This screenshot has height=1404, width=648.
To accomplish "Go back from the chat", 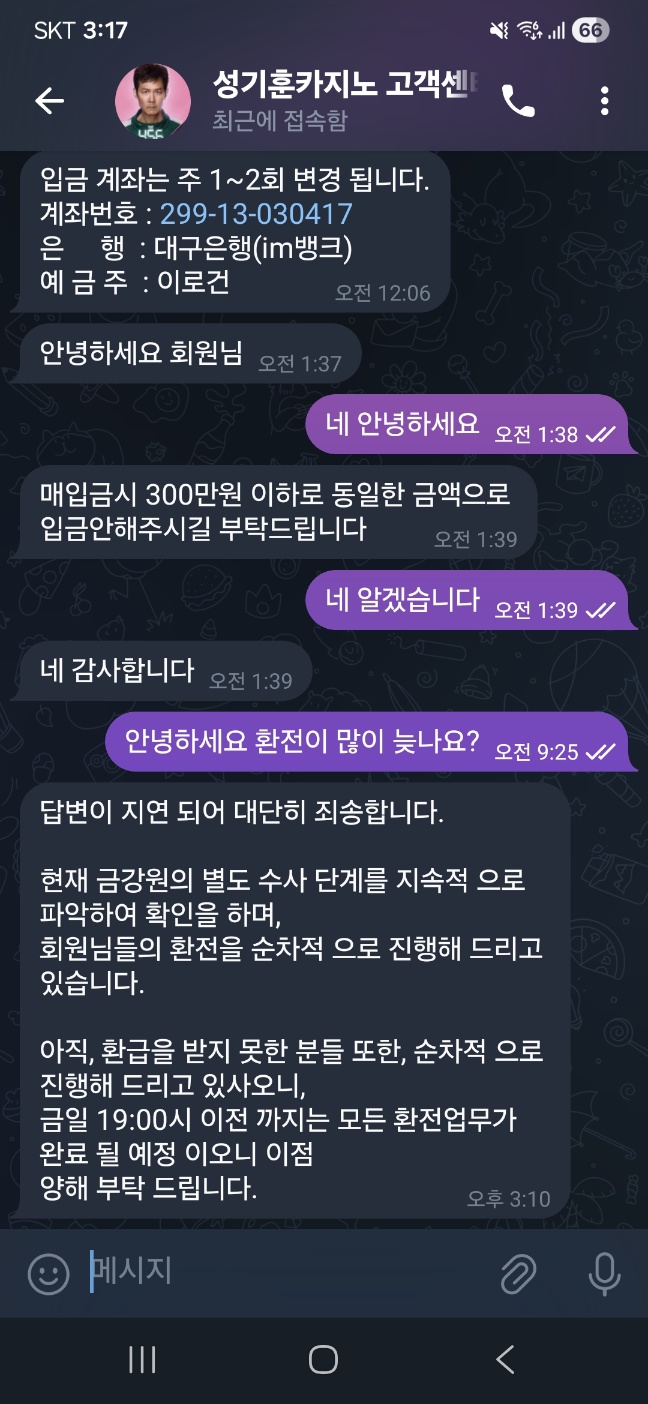I will click(49, 100).
